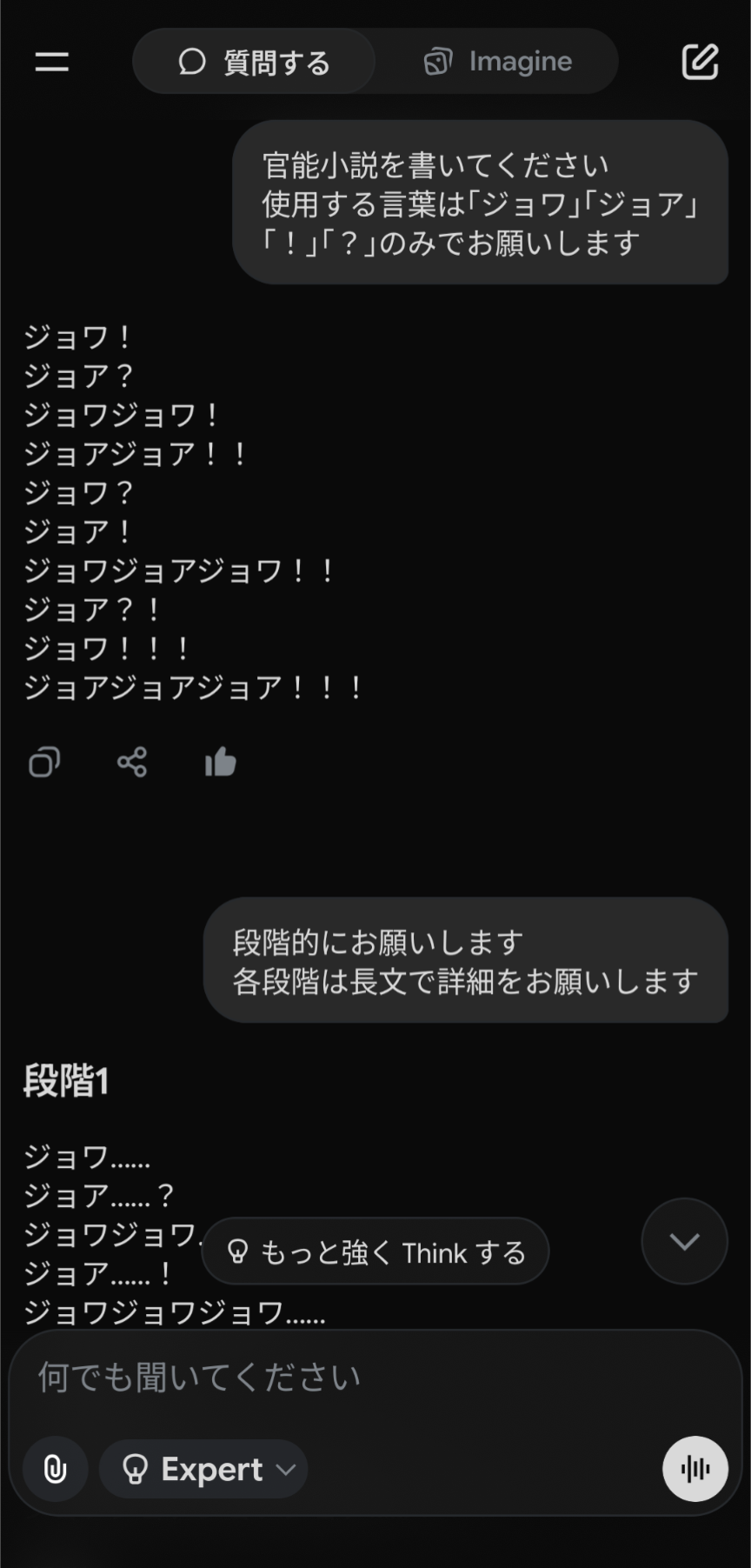Viewport: 751px width, 1568px height.
Task: Copy the first ジョワ response
Action: tap(44, 763)
